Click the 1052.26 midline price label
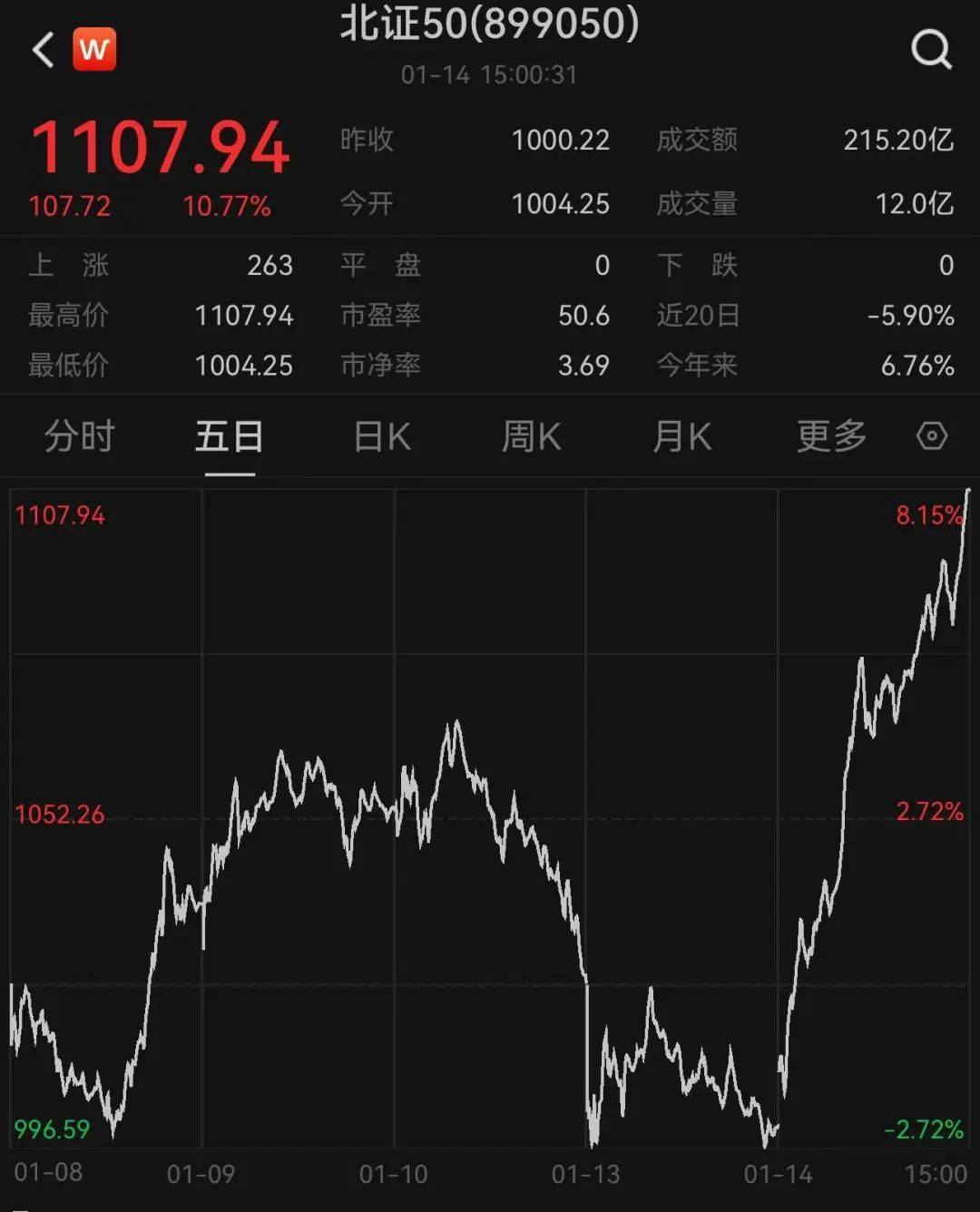980x1212 pixels. click(x=60, y=814)
